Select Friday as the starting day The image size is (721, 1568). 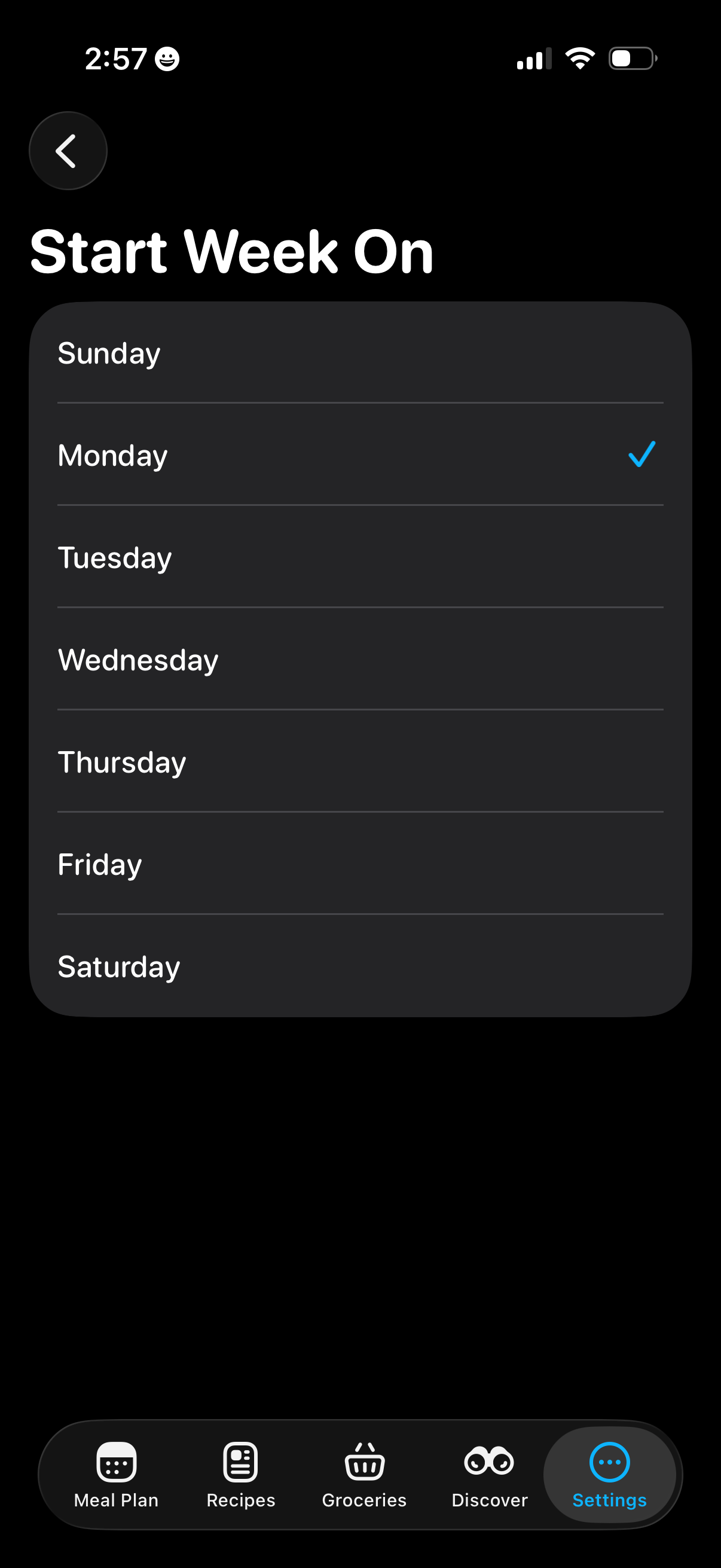tap(243, 864)
